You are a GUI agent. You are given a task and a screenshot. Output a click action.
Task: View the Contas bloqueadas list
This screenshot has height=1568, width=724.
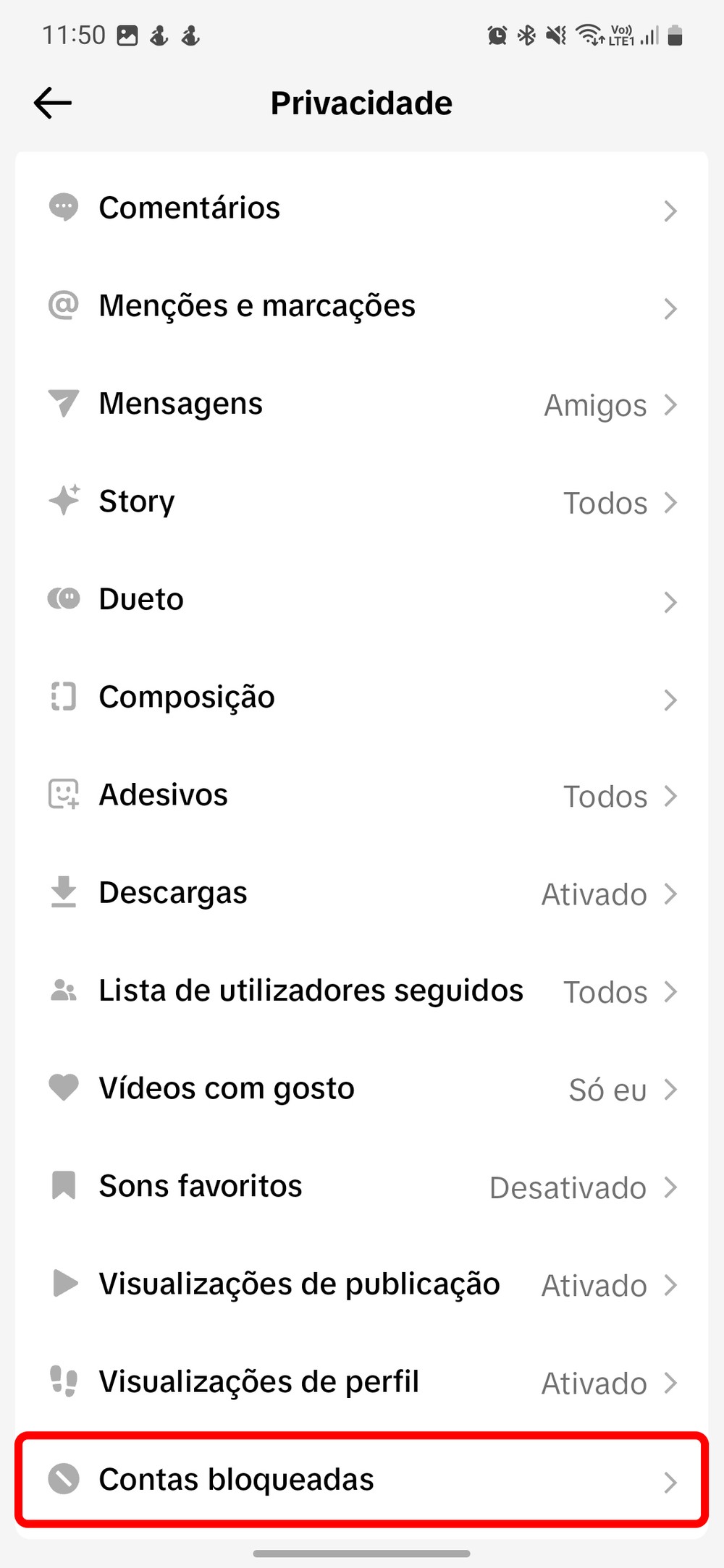(362, 1480)
